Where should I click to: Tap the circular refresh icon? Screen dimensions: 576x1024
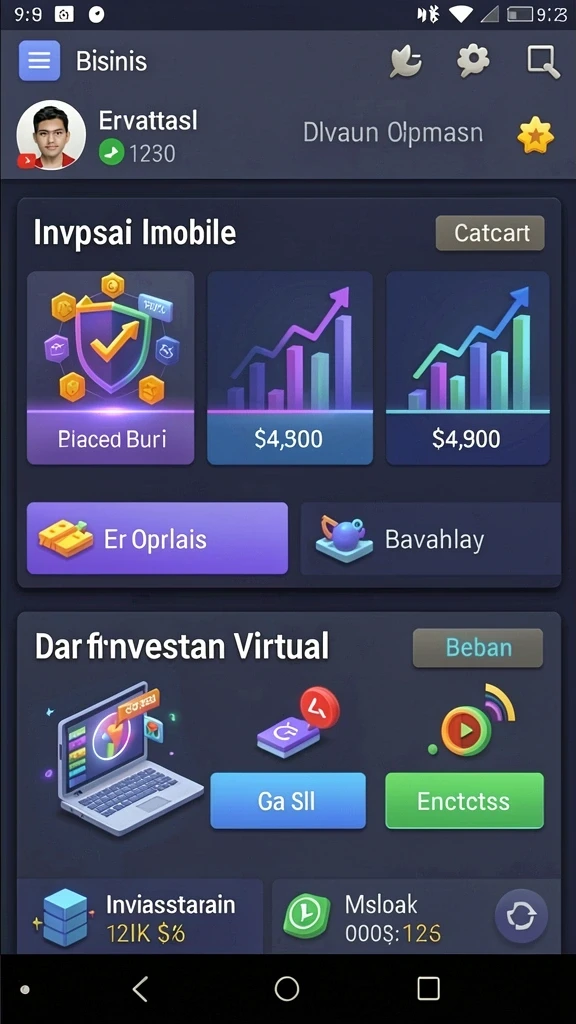pyautogui.click(x=521, y=916)
